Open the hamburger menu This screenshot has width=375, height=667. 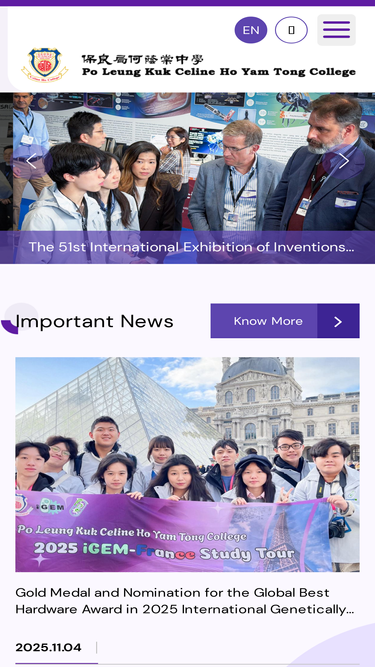pyautogui.click(x=336, y=30)
